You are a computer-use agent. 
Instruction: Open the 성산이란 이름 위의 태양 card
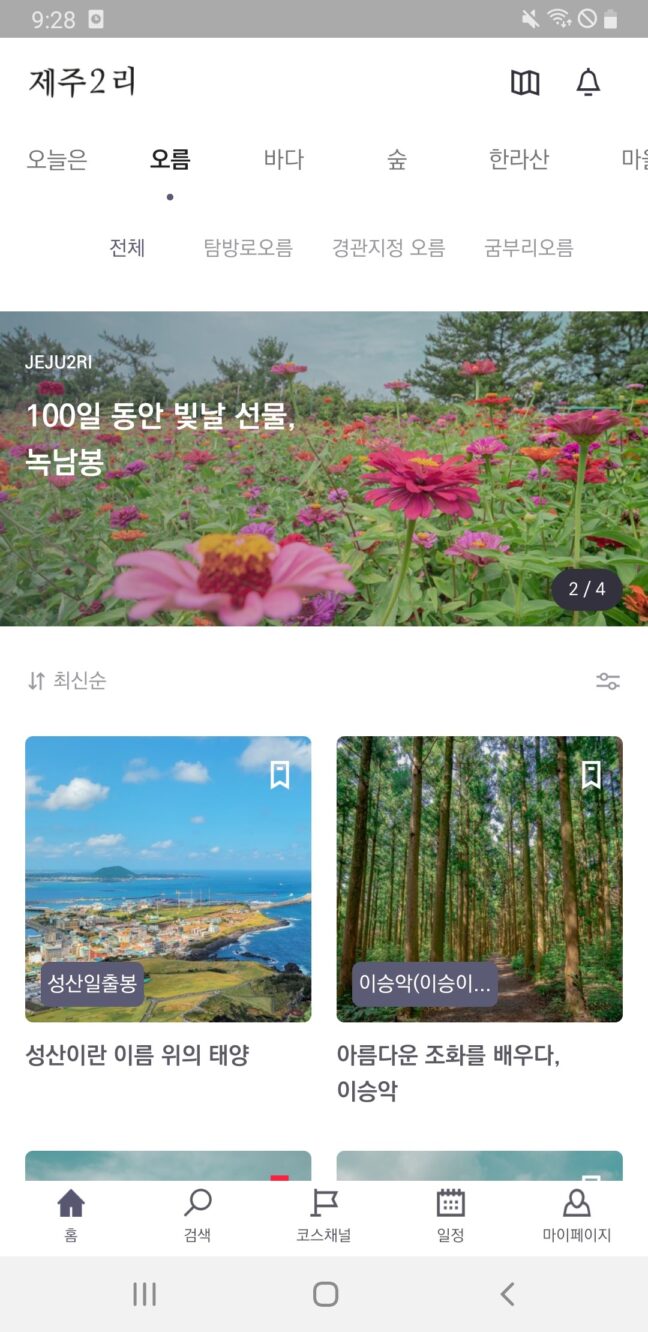(x=168, y=880)
